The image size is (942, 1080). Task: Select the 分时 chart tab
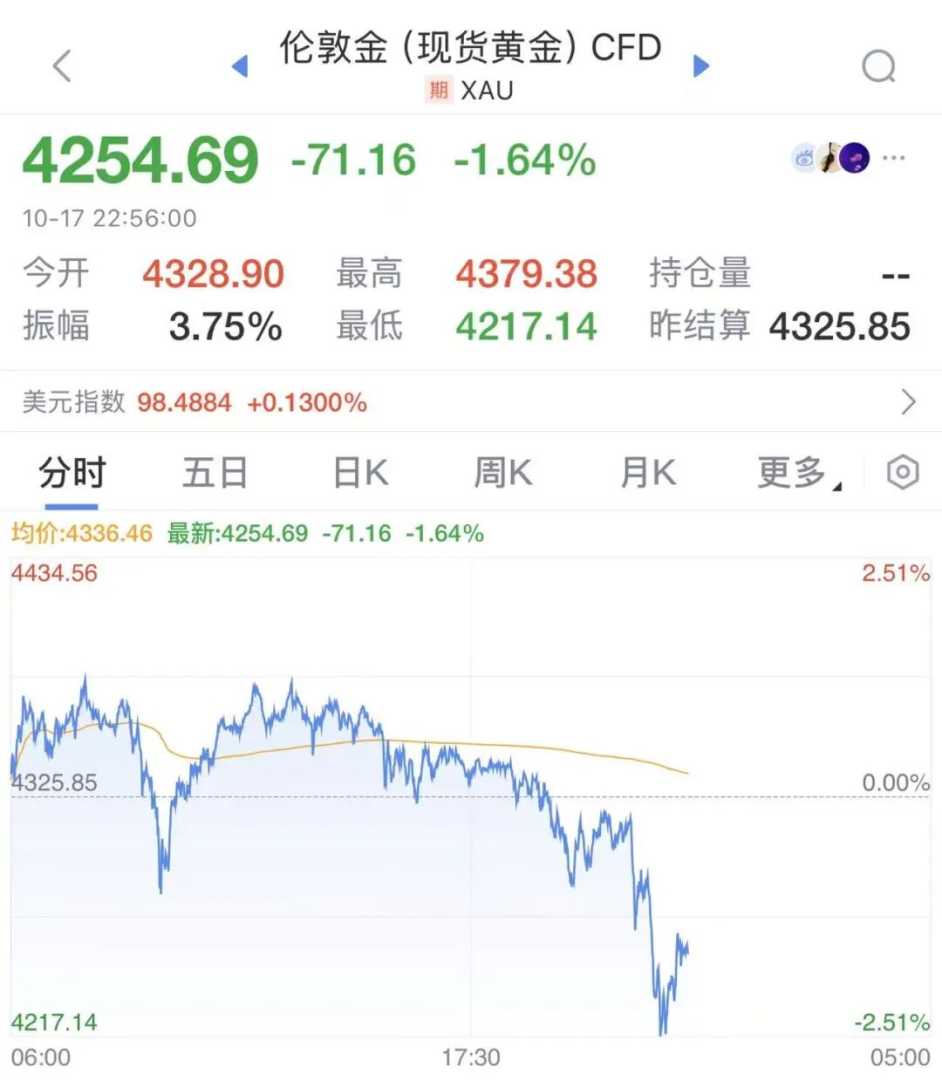tap(72, 473)
